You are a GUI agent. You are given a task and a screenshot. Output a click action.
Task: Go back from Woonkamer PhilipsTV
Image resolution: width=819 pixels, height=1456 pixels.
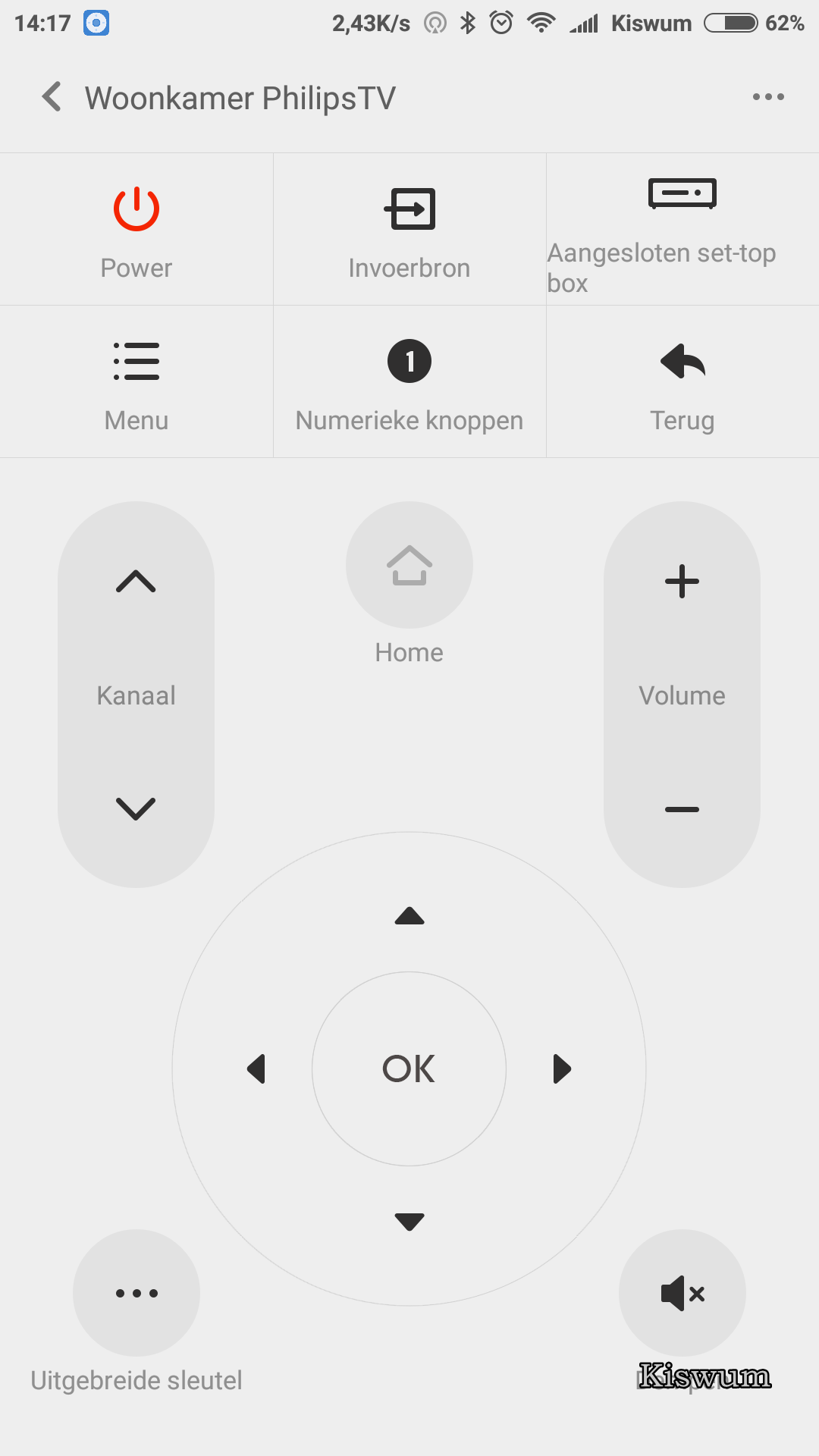click(52, 97)
